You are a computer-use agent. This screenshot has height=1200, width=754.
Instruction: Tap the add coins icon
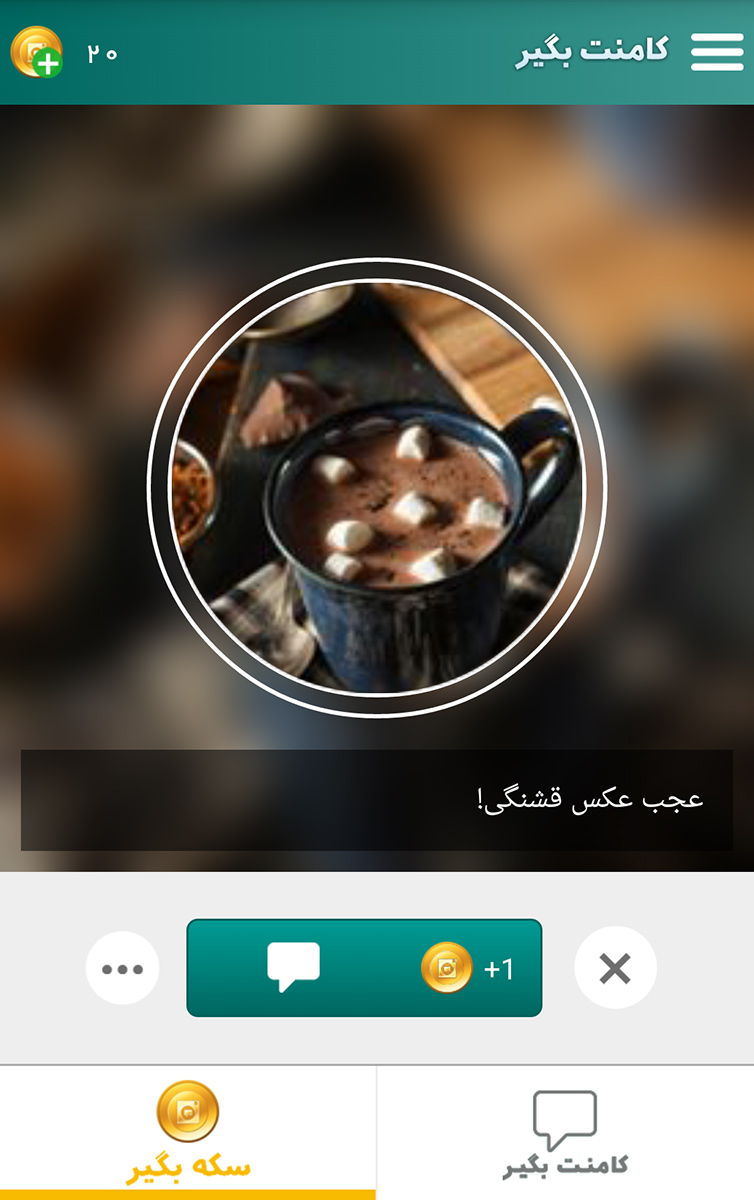pyautogui.click(x=37, y=52)
